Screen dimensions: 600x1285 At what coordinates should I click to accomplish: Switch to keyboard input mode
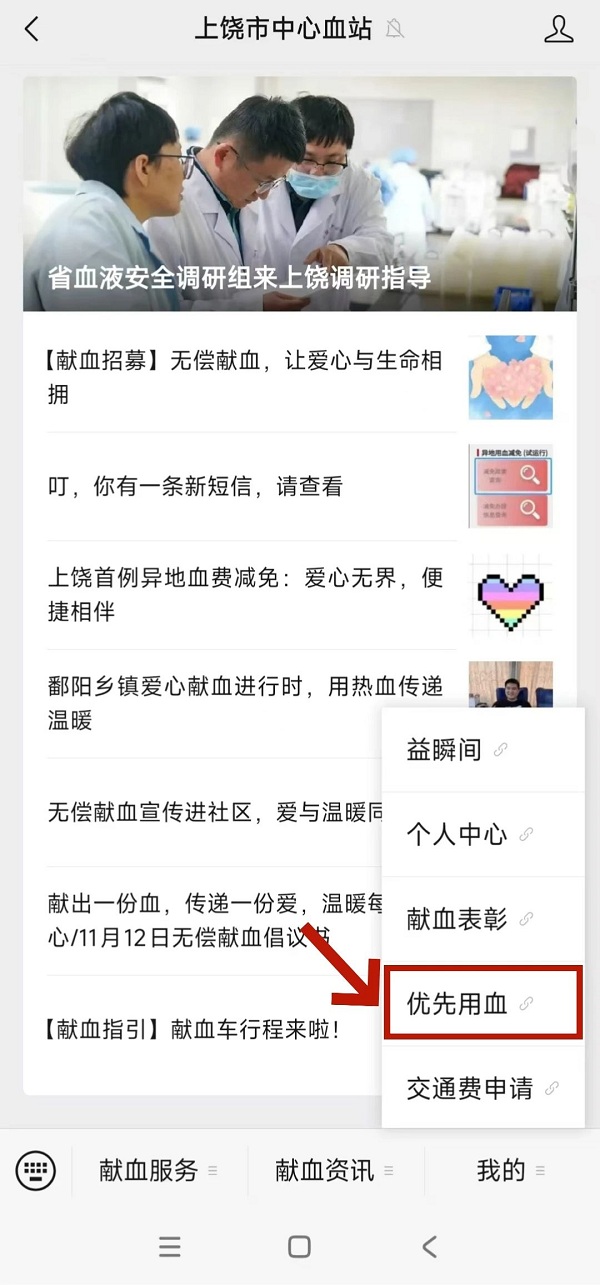(x=36, y=1170)
